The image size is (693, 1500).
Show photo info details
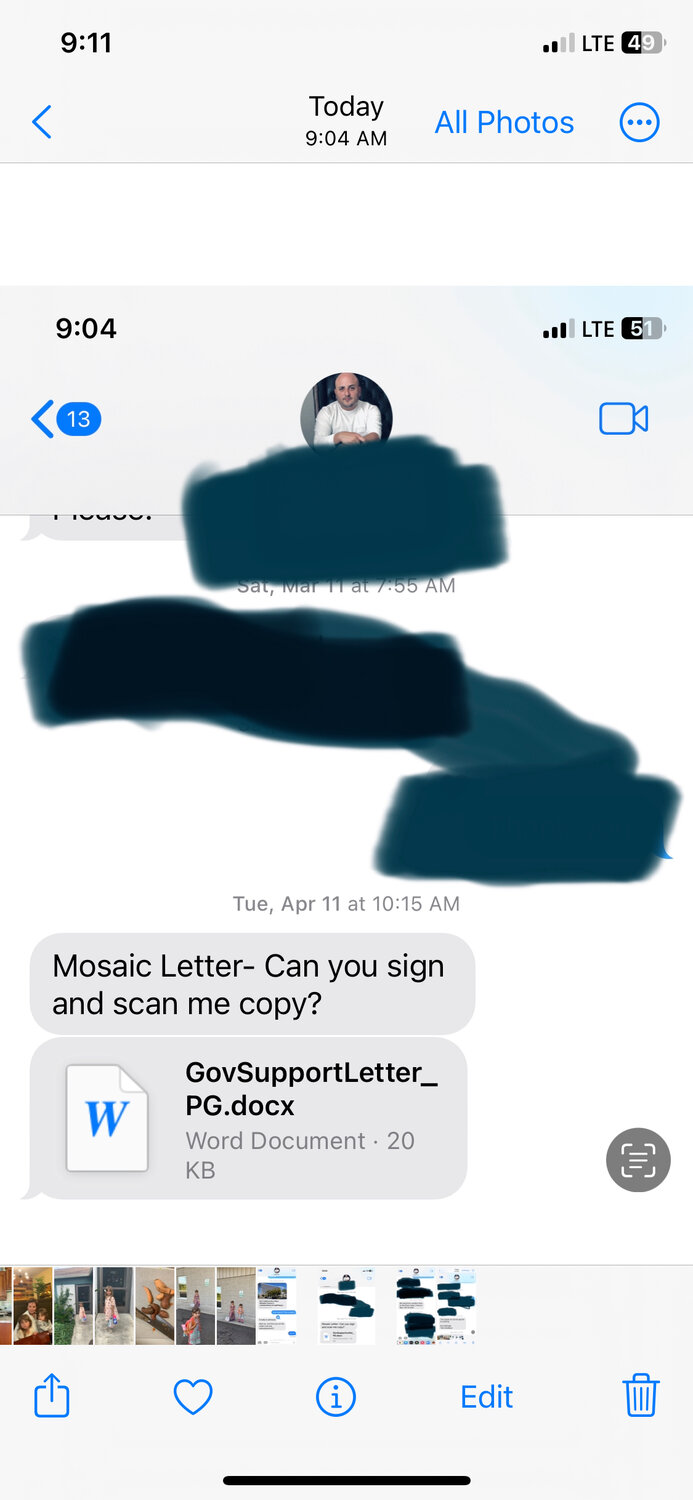(x=336, y=1397)
